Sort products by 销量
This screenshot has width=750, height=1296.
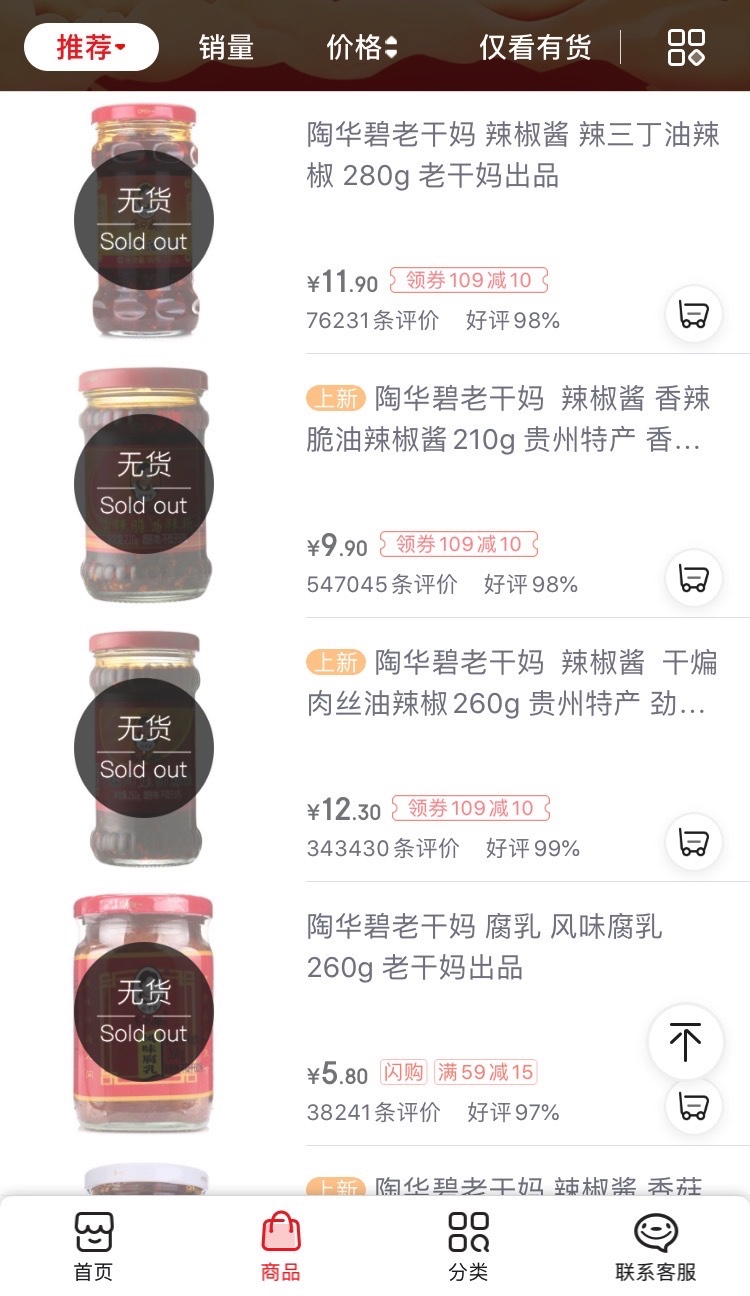[x=226, y=47]
